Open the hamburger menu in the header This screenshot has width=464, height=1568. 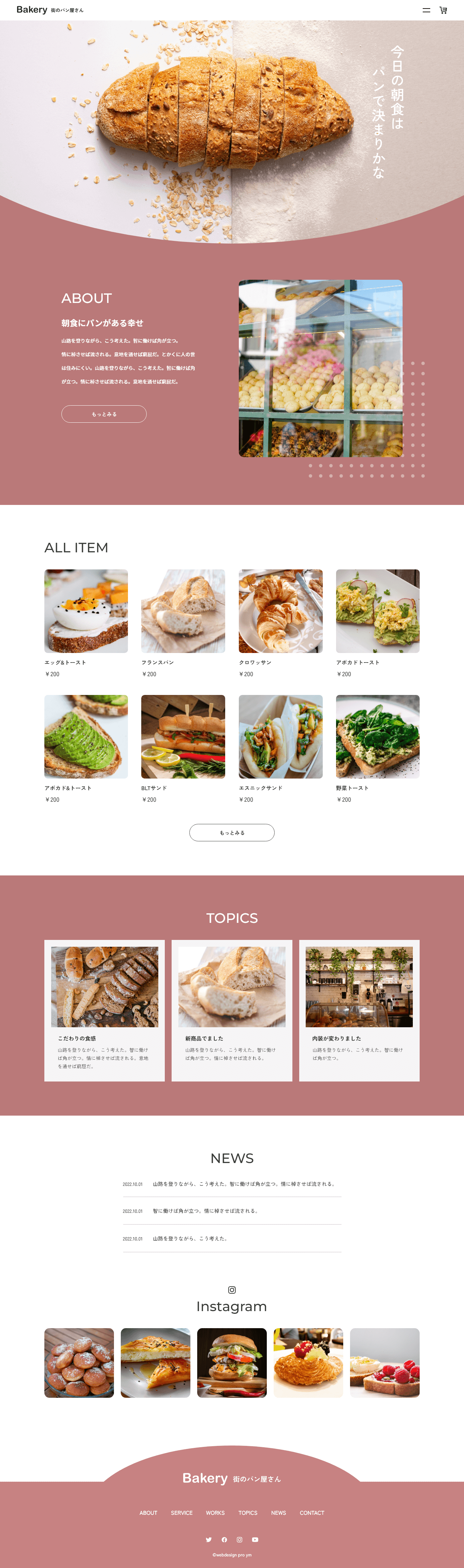click(x=426, y=10)
